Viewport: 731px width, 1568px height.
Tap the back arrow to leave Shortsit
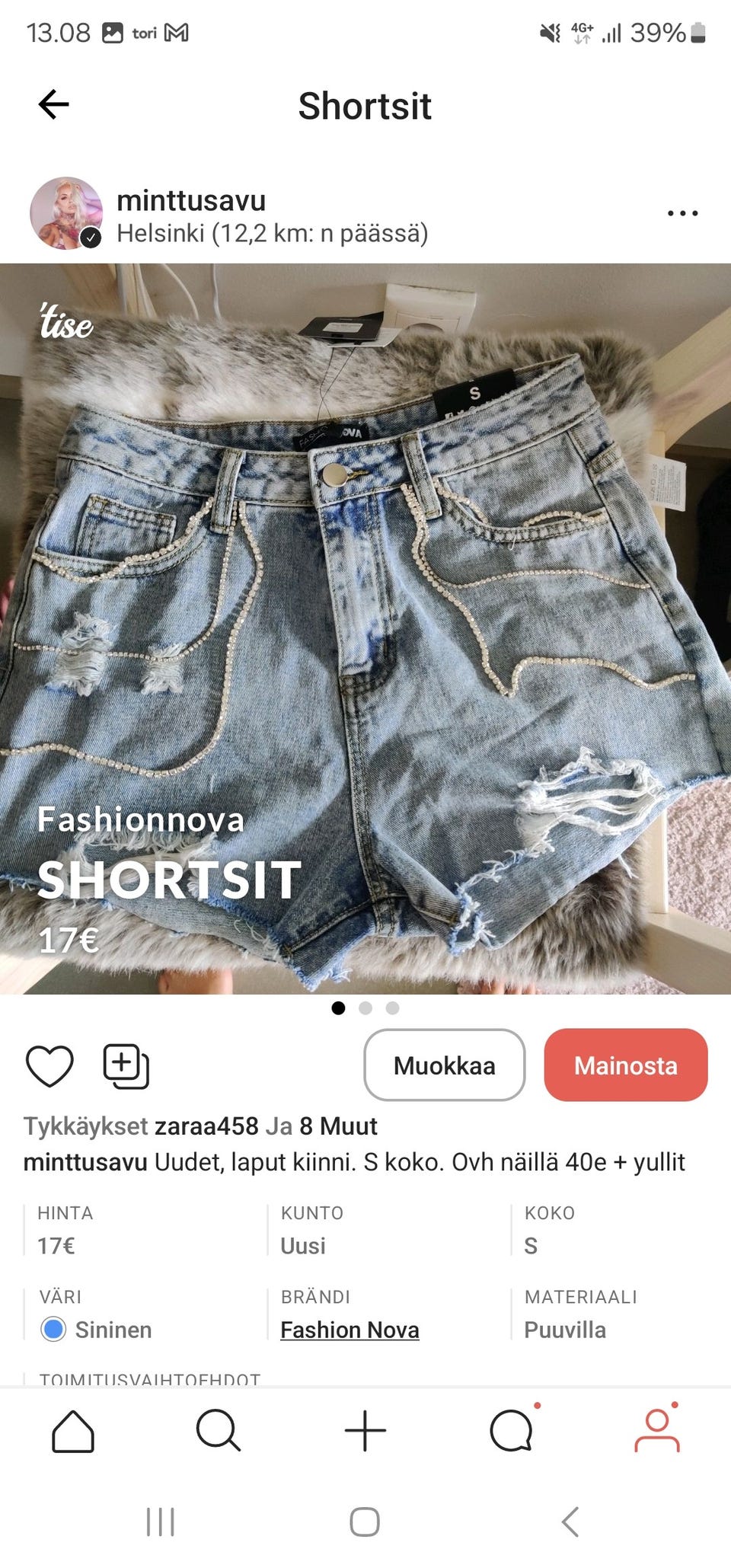click(51, 105)
